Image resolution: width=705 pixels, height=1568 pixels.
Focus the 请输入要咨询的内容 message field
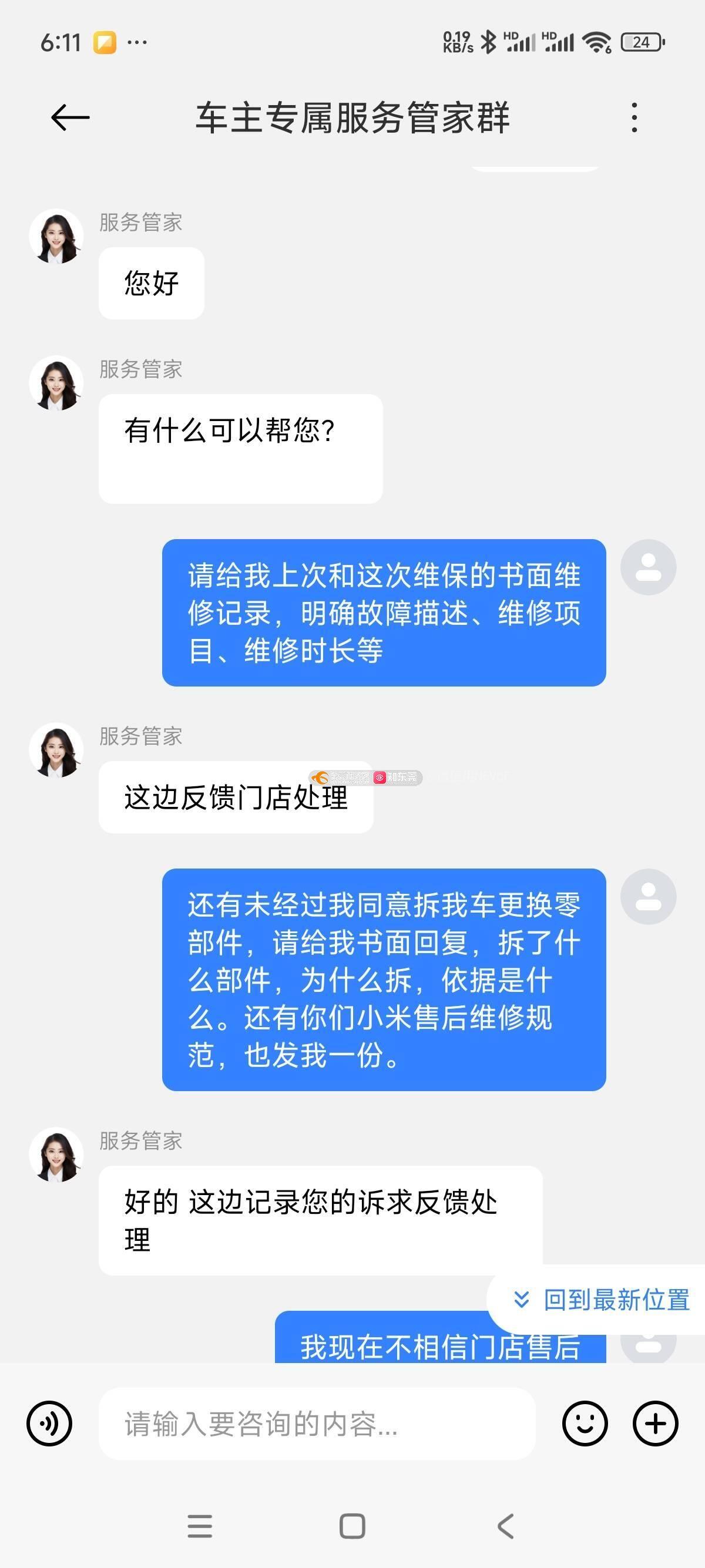(x=317, y=1424)
